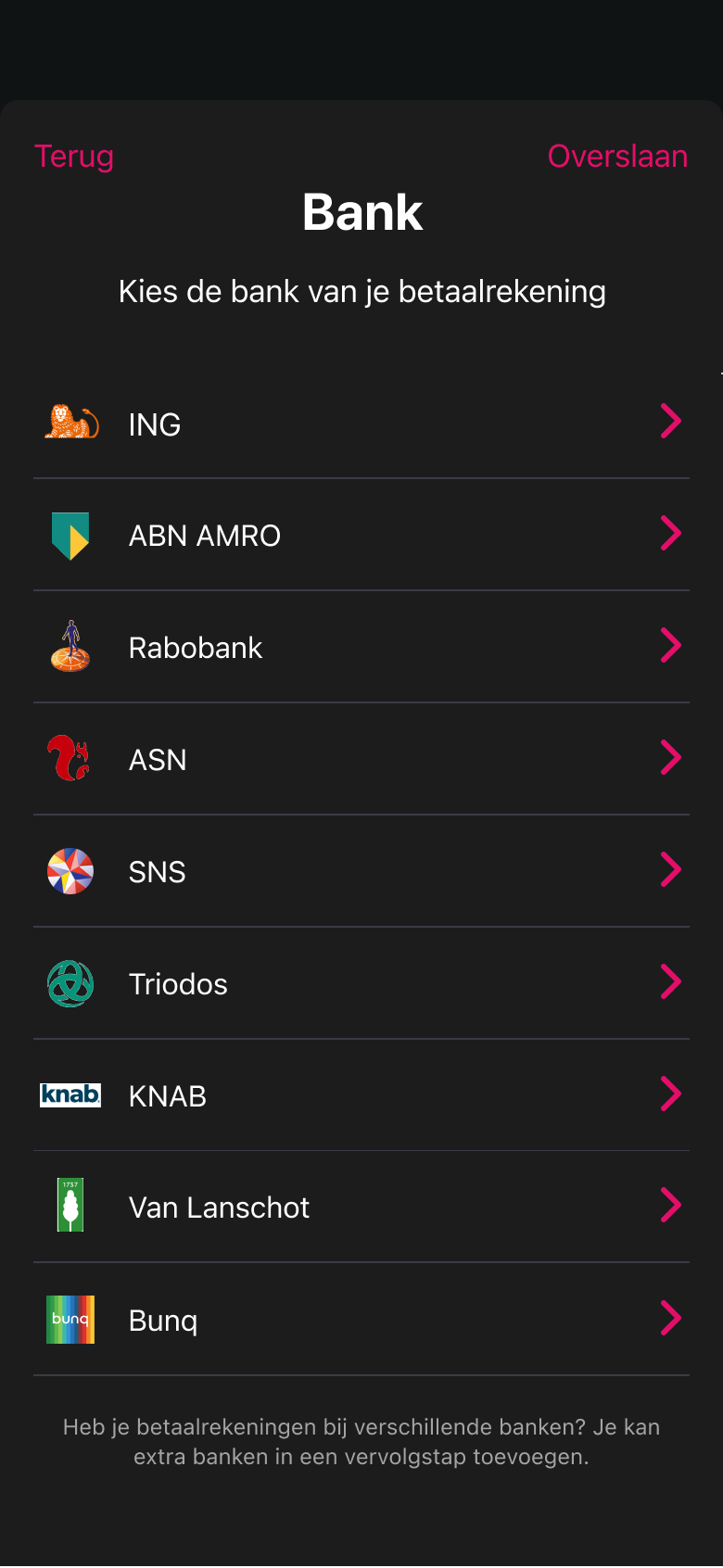The height and width of the screenshot is (1568, 723).
Task: Select the SNS bank row
Action: click(x=361, y=871)
